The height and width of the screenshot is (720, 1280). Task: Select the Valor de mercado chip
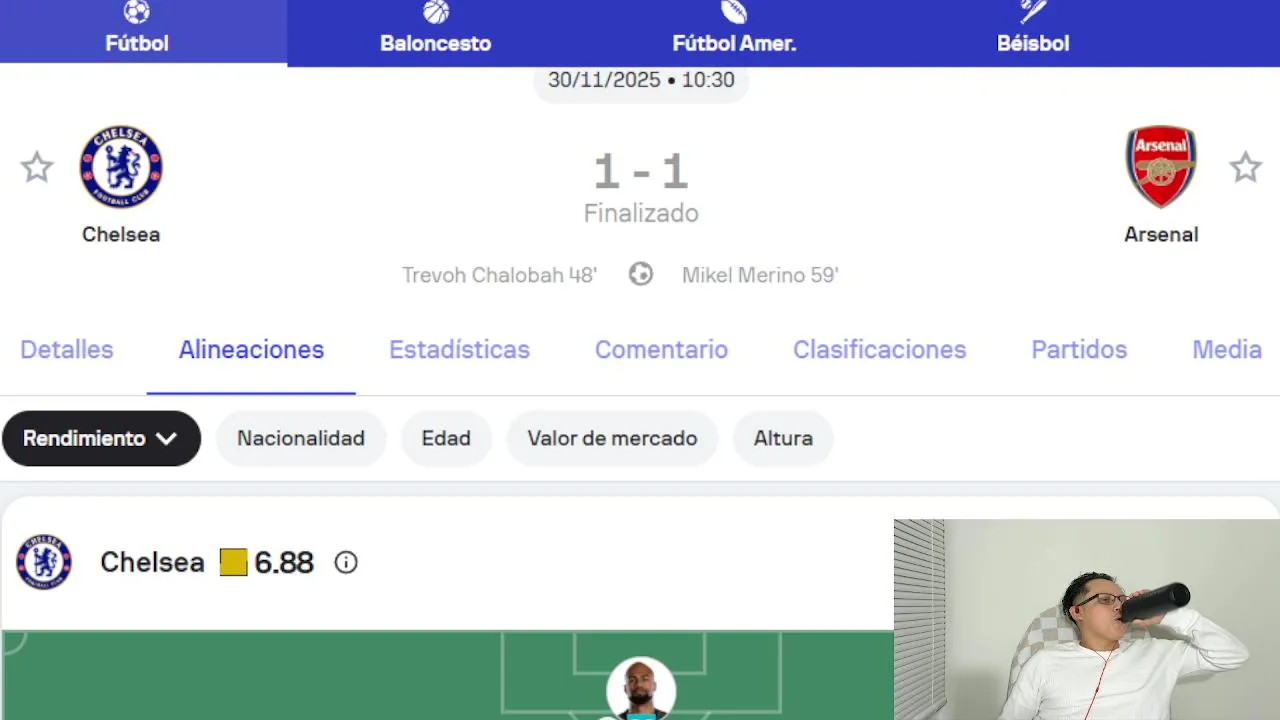click(x=612, y=438)
